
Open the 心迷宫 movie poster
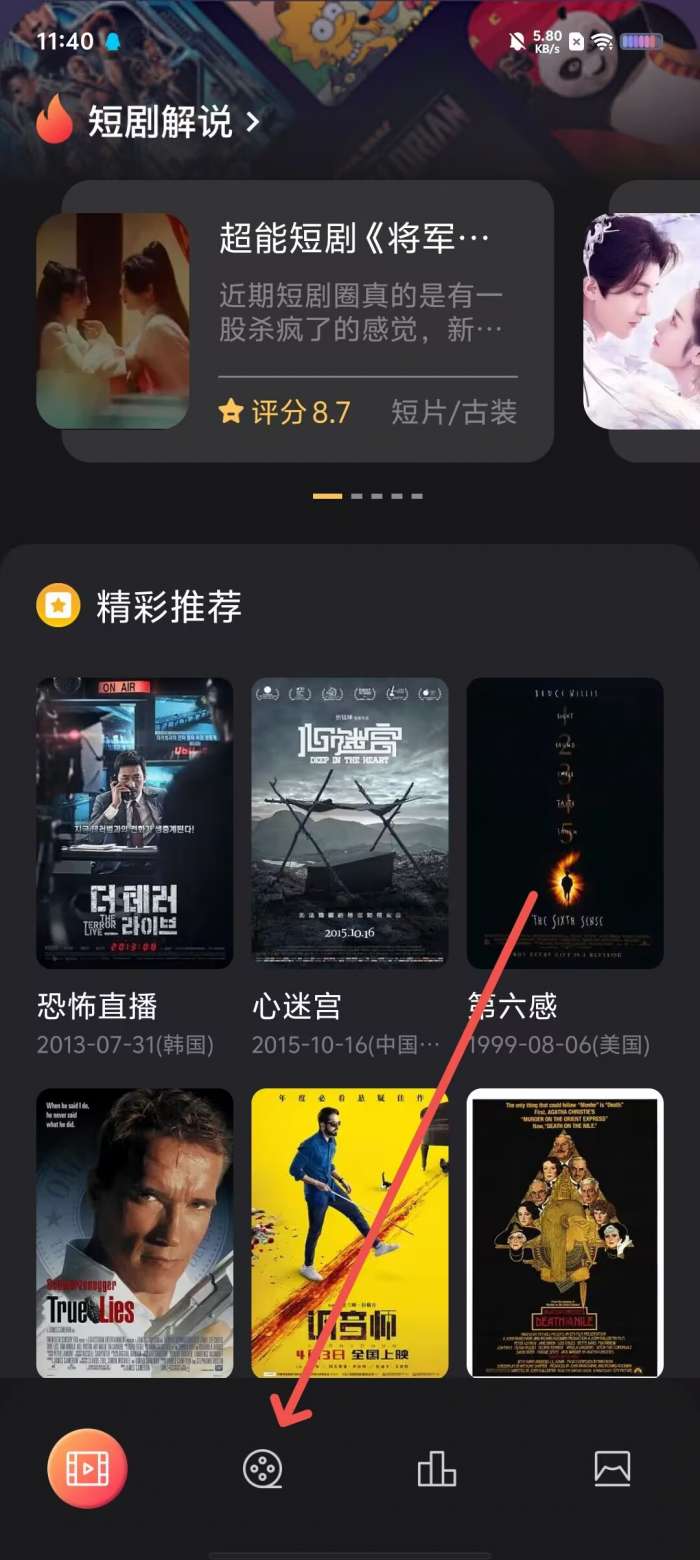pyautogui.click(x=350, y=823)
